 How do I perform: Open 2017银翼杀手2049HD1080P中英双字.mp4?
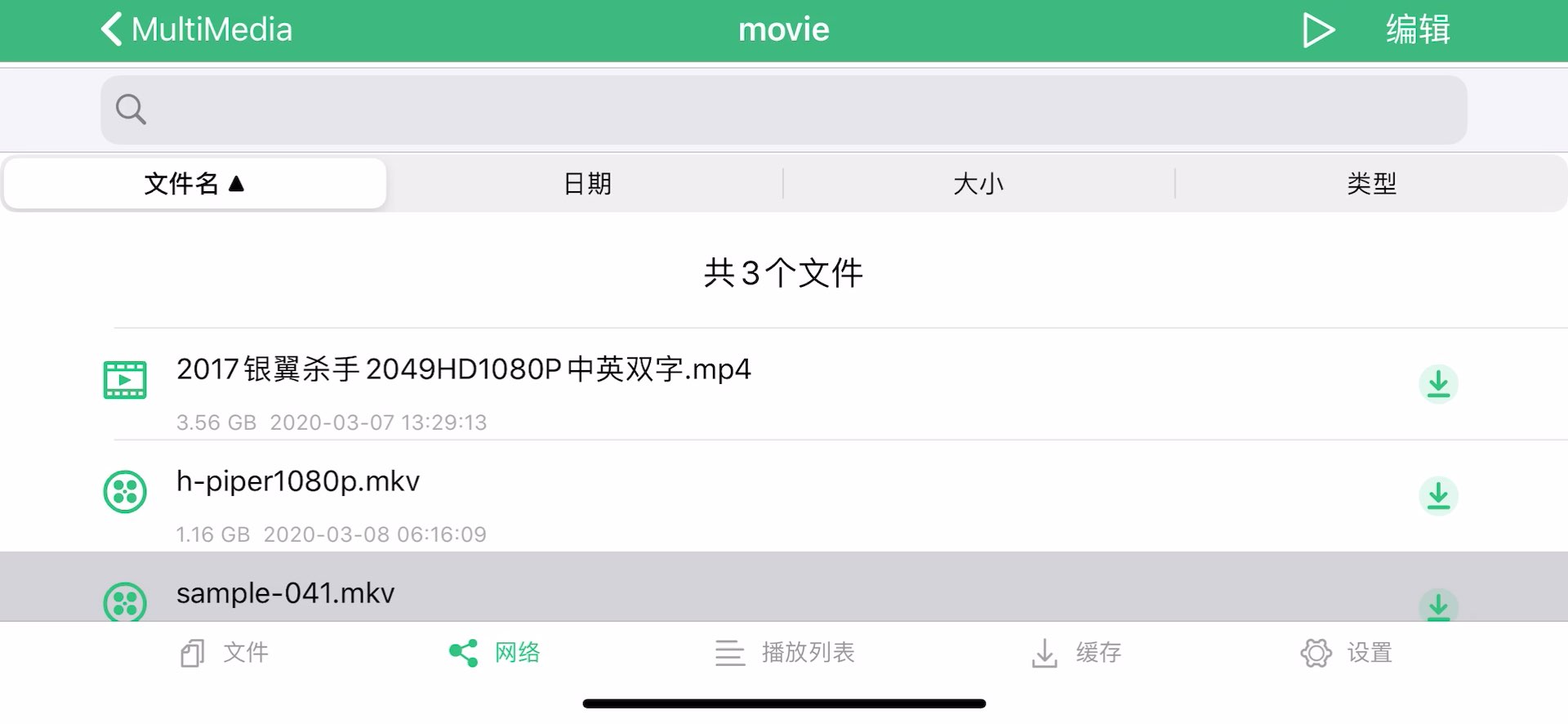[x=463, y=370]
